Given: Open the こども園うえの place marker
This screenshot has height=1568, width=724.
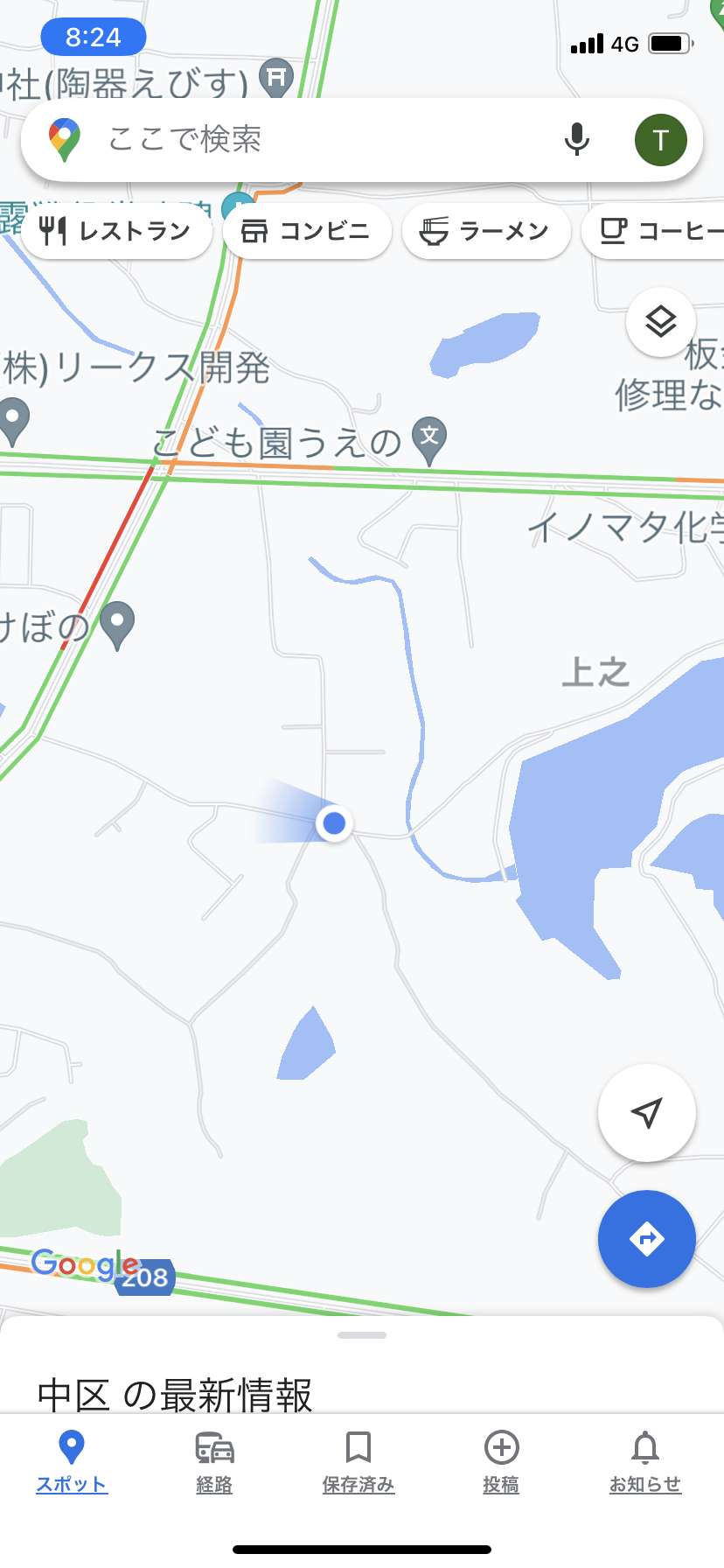Looking at the screenshot, I should click(x=429, y=440).
